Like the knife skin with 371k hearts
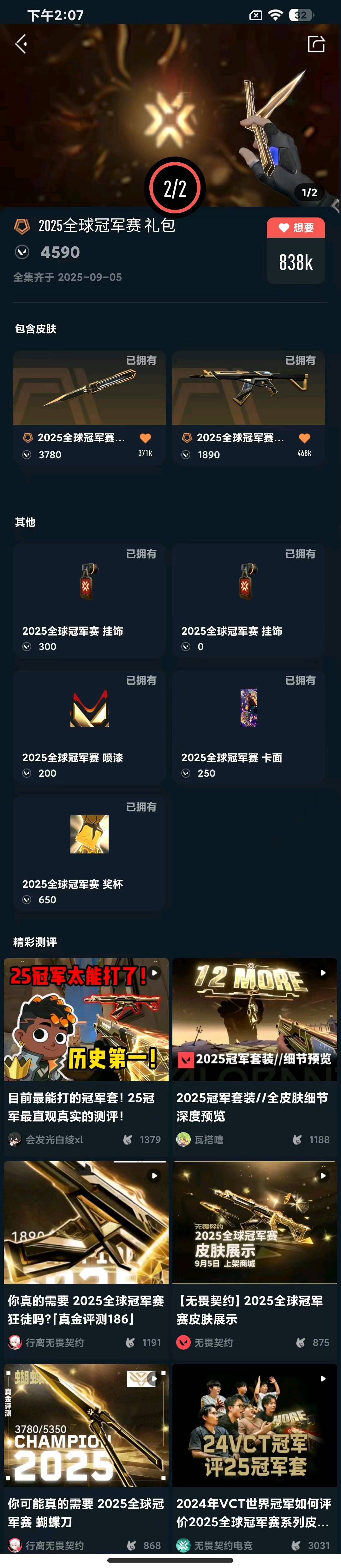Screen dimensions: 341x1568 point(145,438)
